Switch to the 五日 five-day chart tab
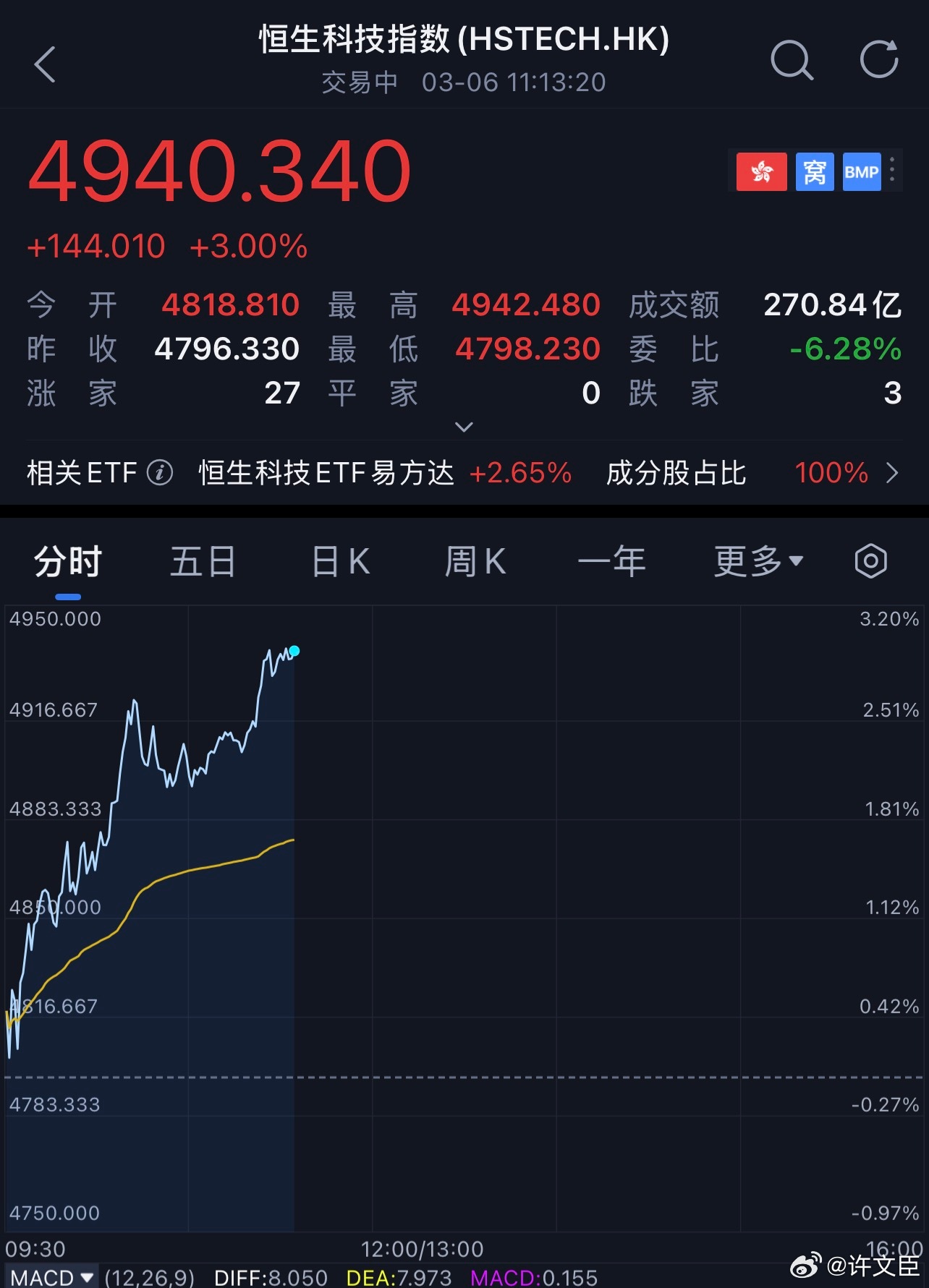This screenshot has height=1288, width=929. [x=203, y=560]
